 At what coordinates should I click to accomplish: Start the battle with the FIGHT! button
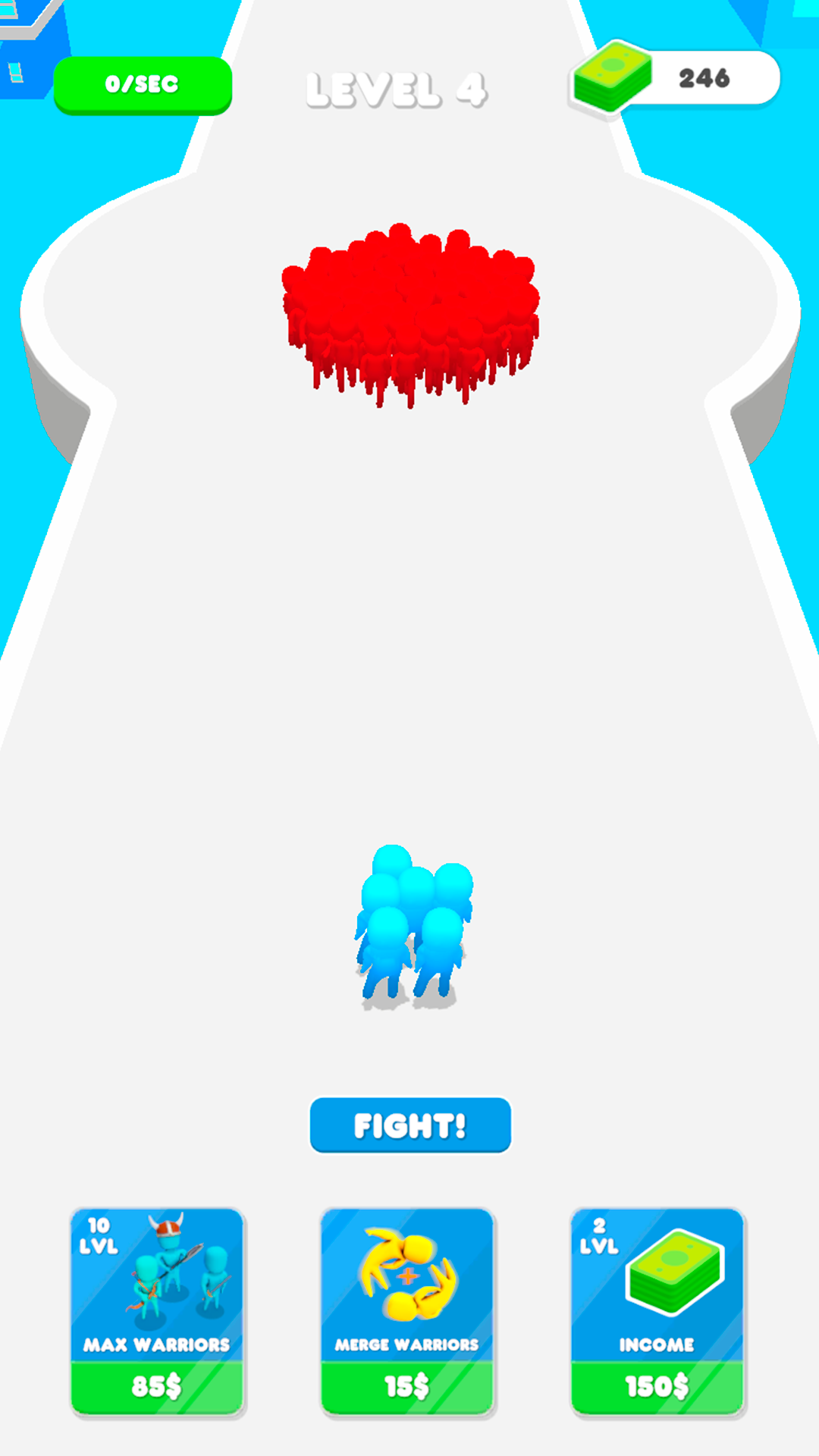pos(410,1125)
